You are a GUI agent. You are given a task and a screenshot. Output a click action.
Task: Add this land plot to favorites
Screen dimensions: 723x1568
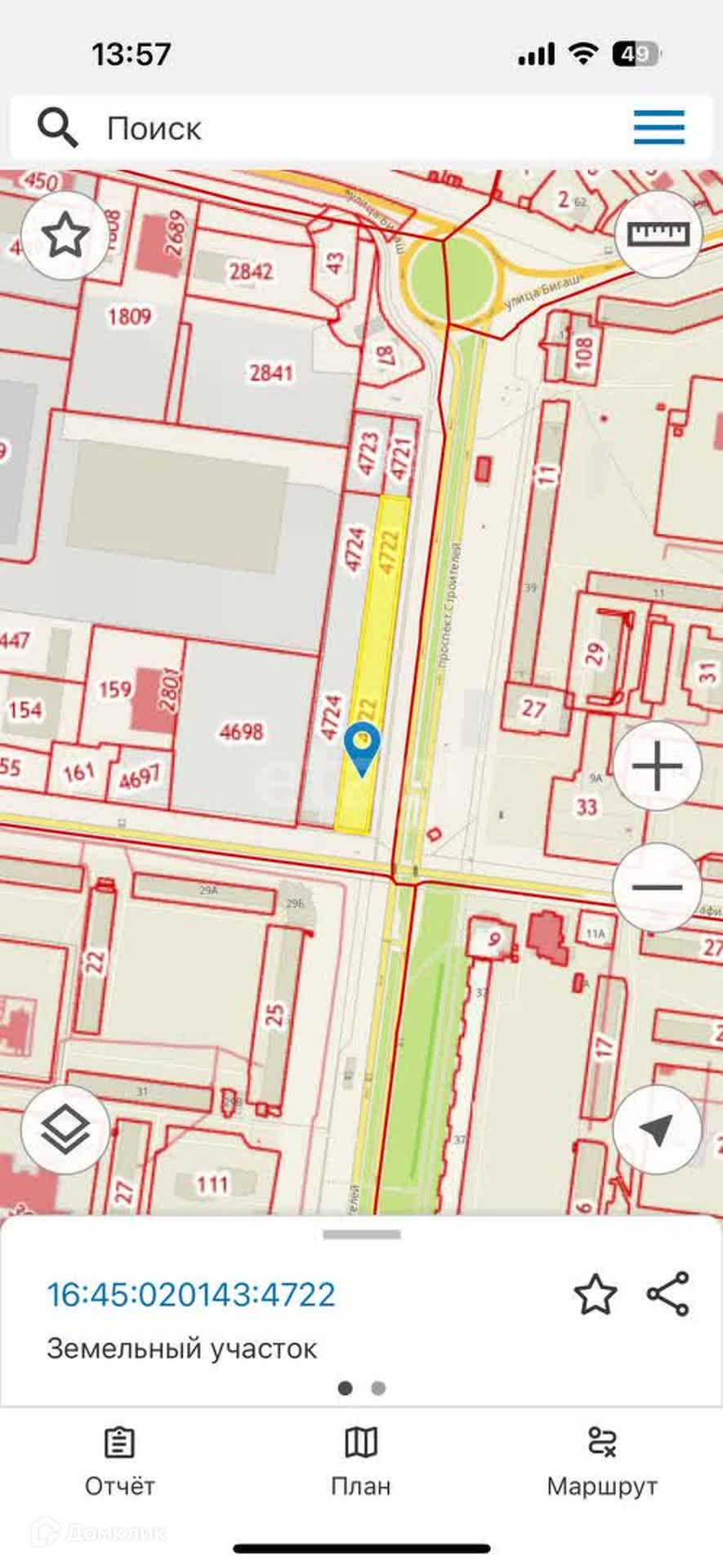[x=595, y=1294]
